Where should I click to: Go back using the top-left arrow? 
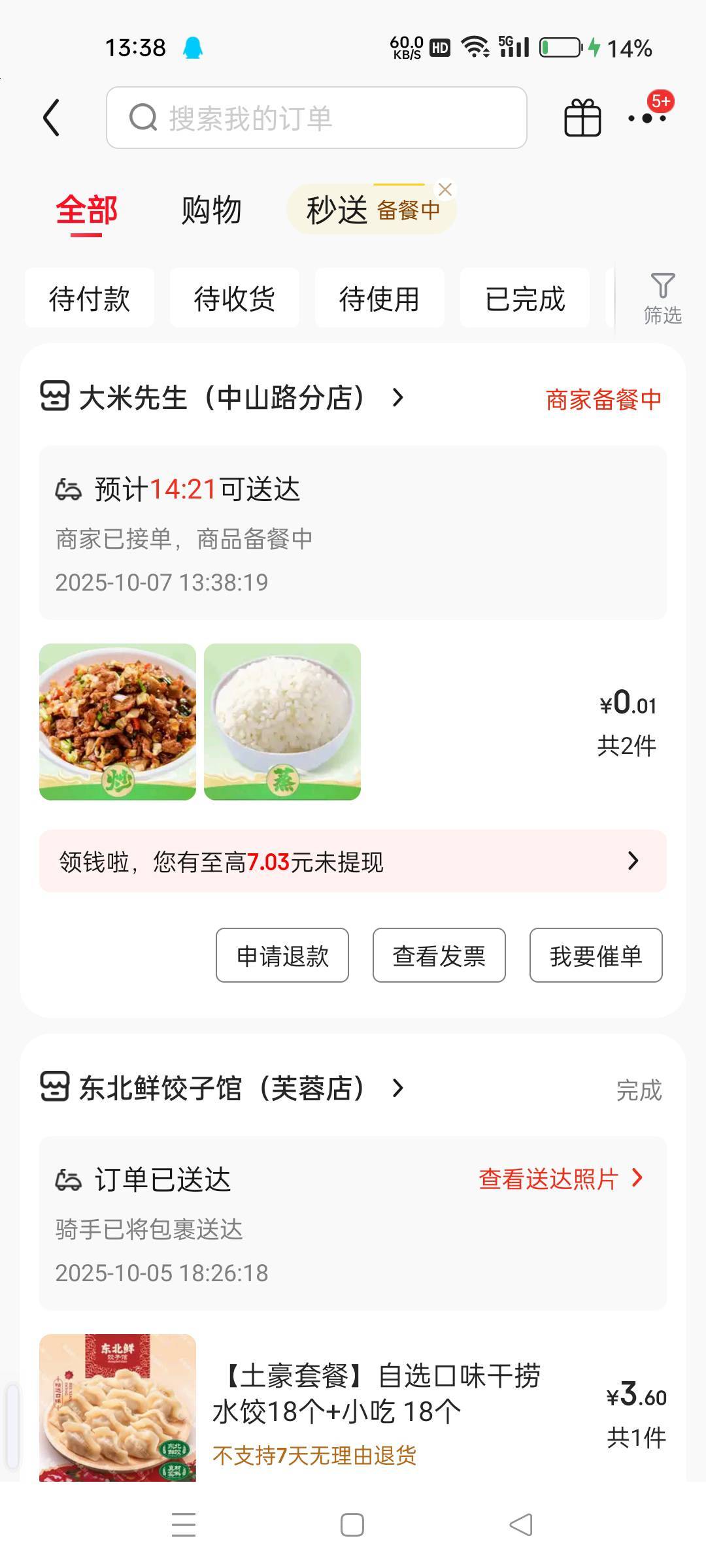tap(51, 118)
